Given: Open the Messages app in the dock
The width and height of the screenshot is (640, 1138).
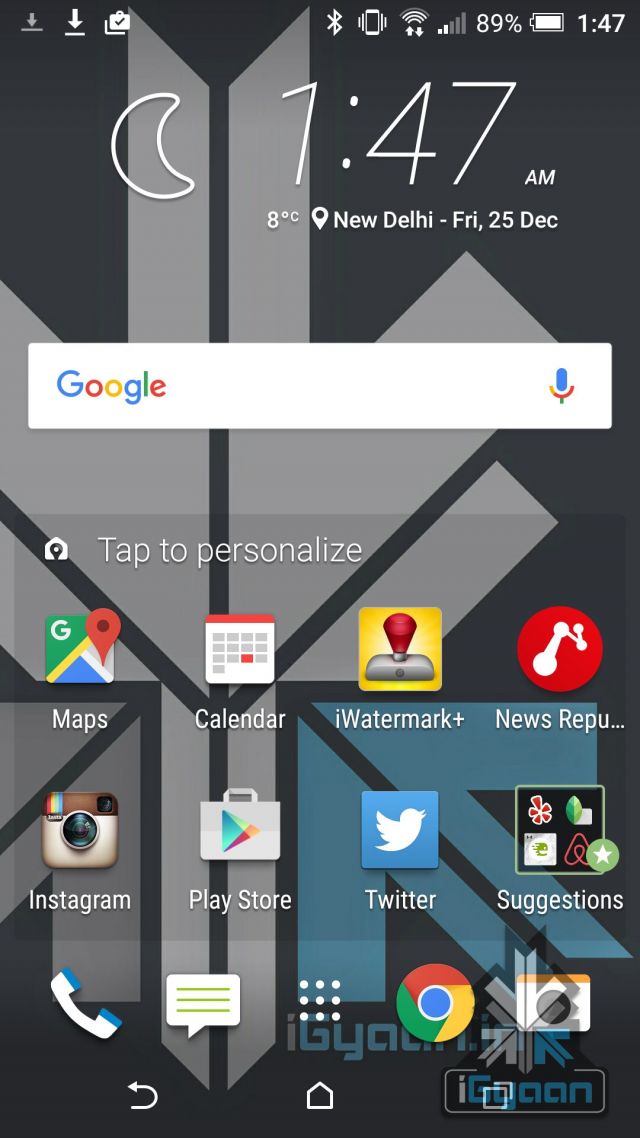Looking at the screenshot, I should [x=203, y=1003].
